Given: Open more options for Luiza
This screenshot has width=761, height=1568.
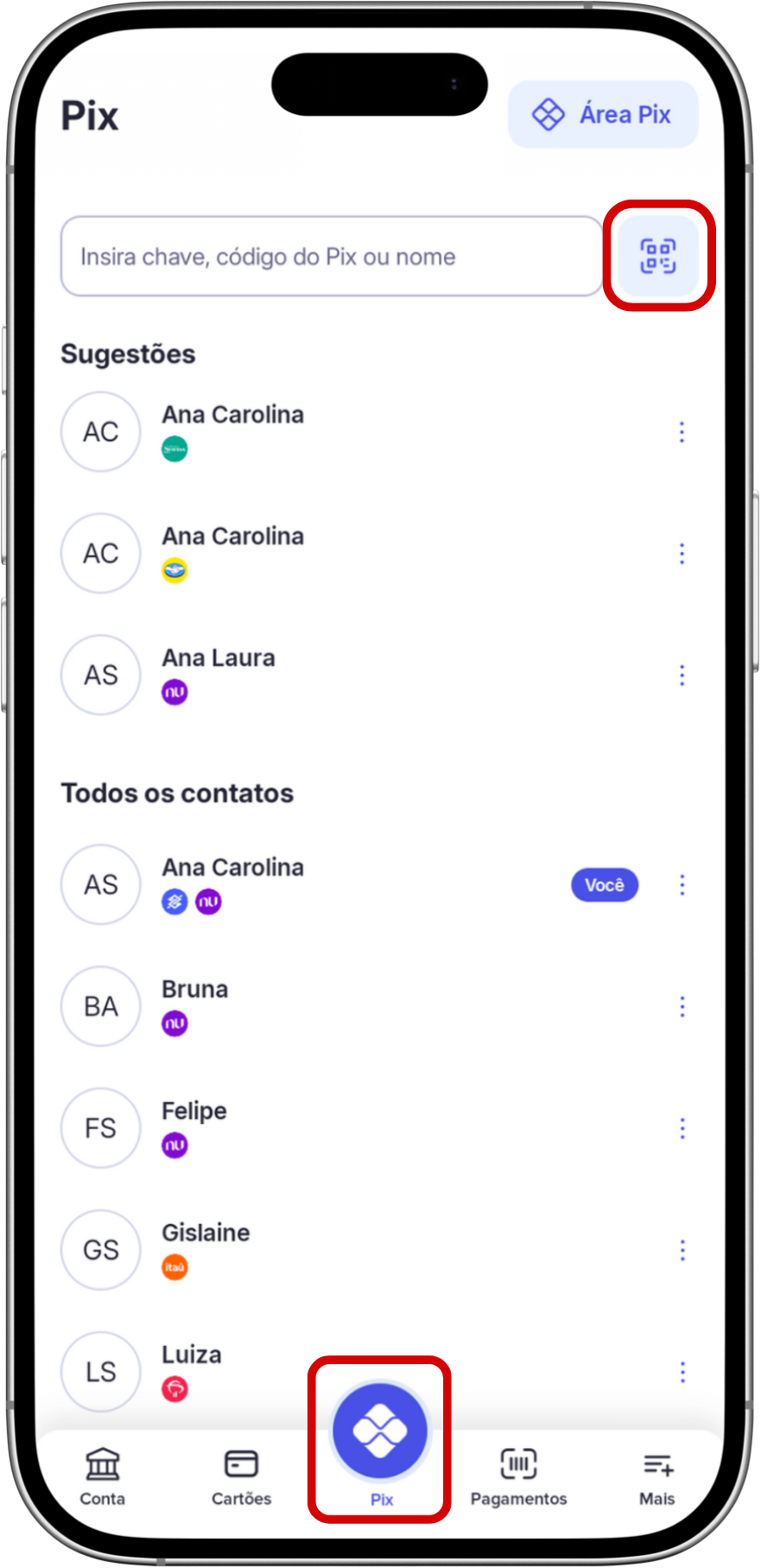Looking at the screenshot, I should pos(682,1372).
